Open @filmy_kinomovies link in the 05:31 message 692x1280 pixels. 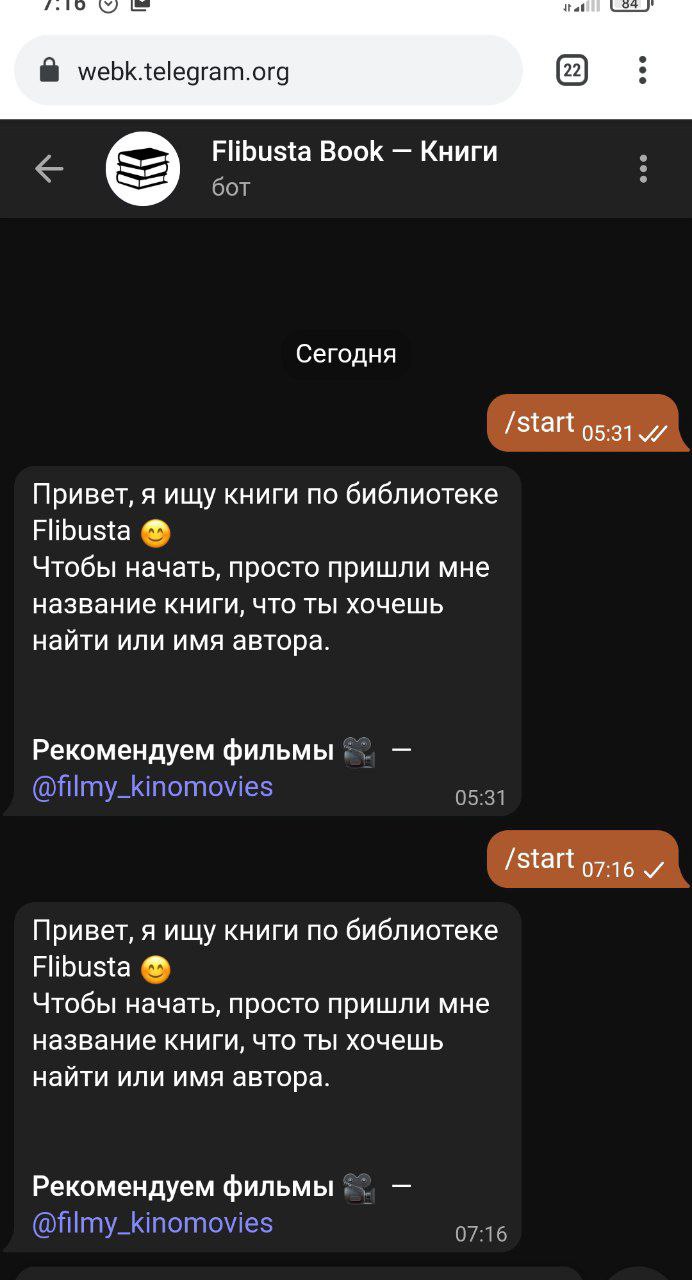pyautogui.click(x=153, y=787)
